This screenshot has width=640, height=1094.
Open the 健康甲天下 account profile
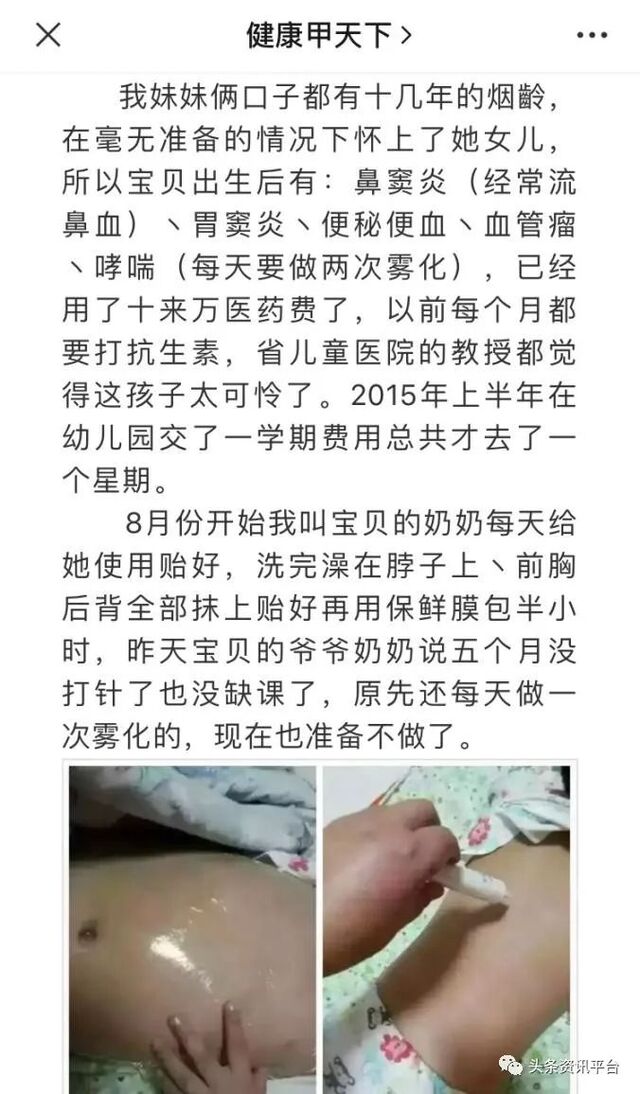[328, 36]
